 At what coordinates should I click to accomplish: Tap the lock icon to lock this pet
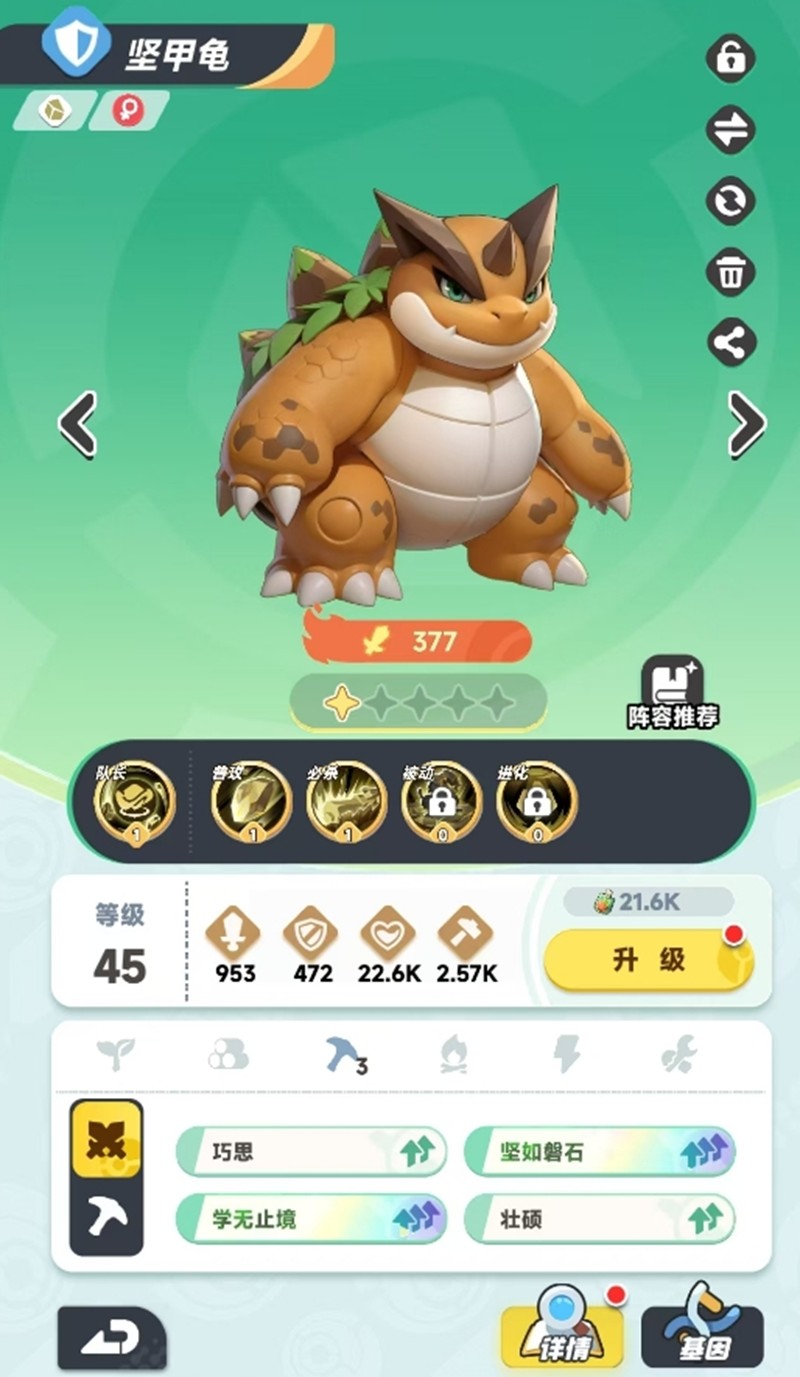point(730,58)
